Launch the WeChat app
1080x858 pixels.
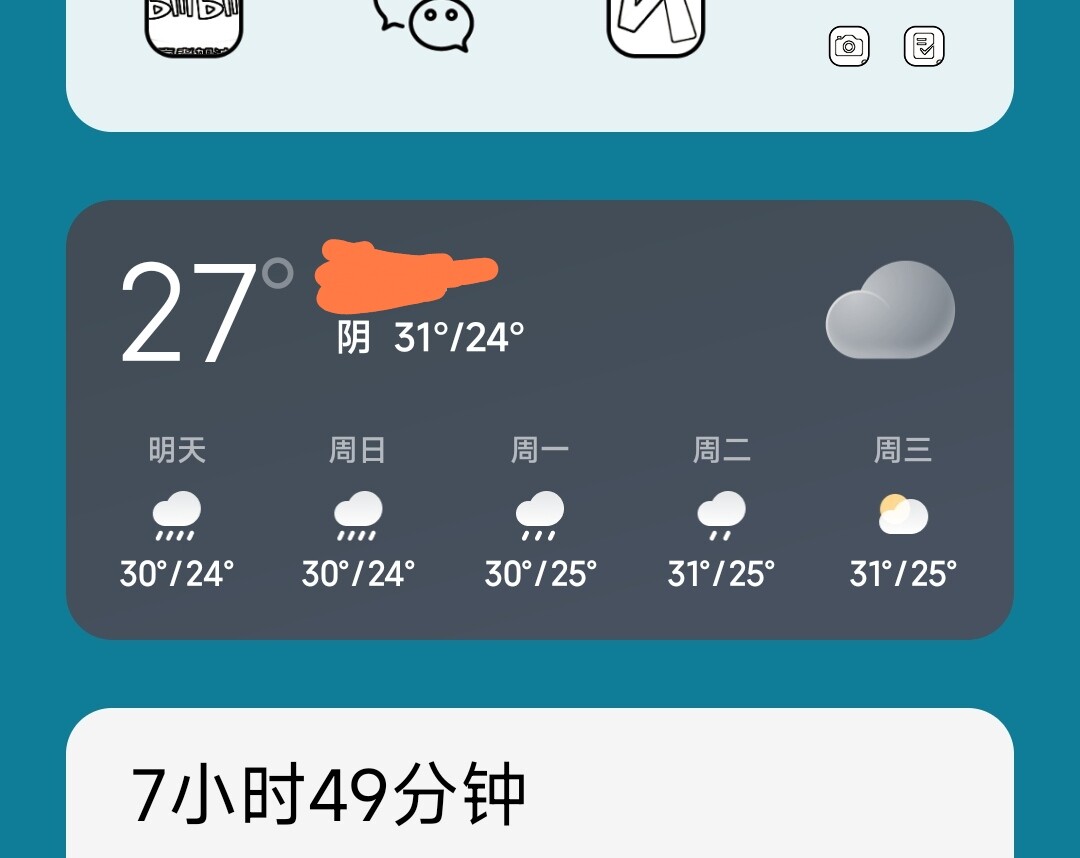tap(426, 24)
